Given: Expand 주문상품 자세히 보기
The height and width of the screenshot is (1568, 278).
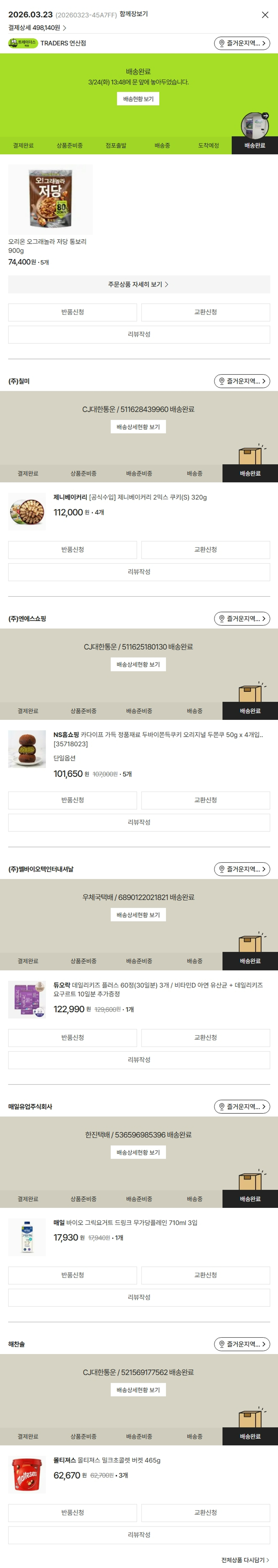Looking at the screenshot, I should [139, 284].
